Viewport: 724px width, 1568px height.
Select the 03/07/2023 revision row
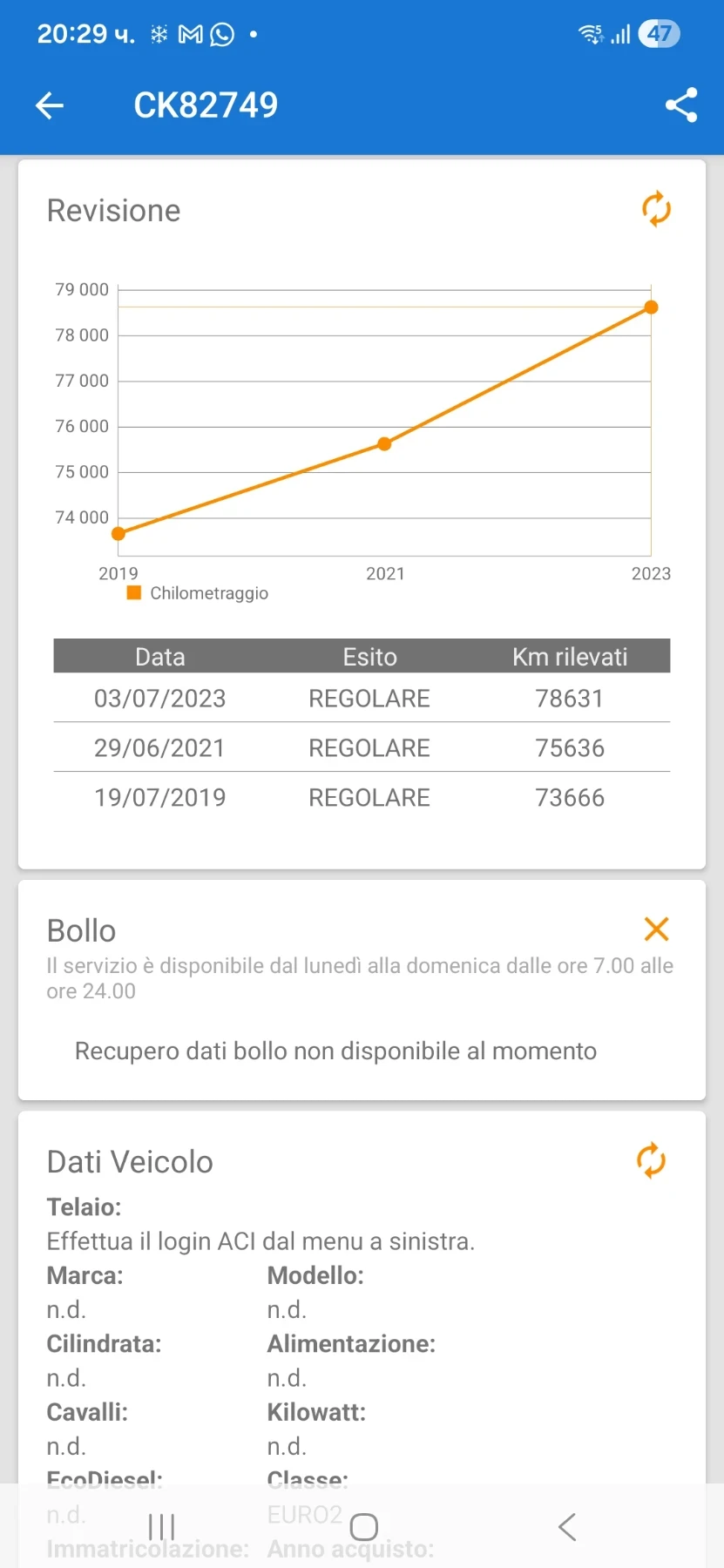tap(361, 698)
